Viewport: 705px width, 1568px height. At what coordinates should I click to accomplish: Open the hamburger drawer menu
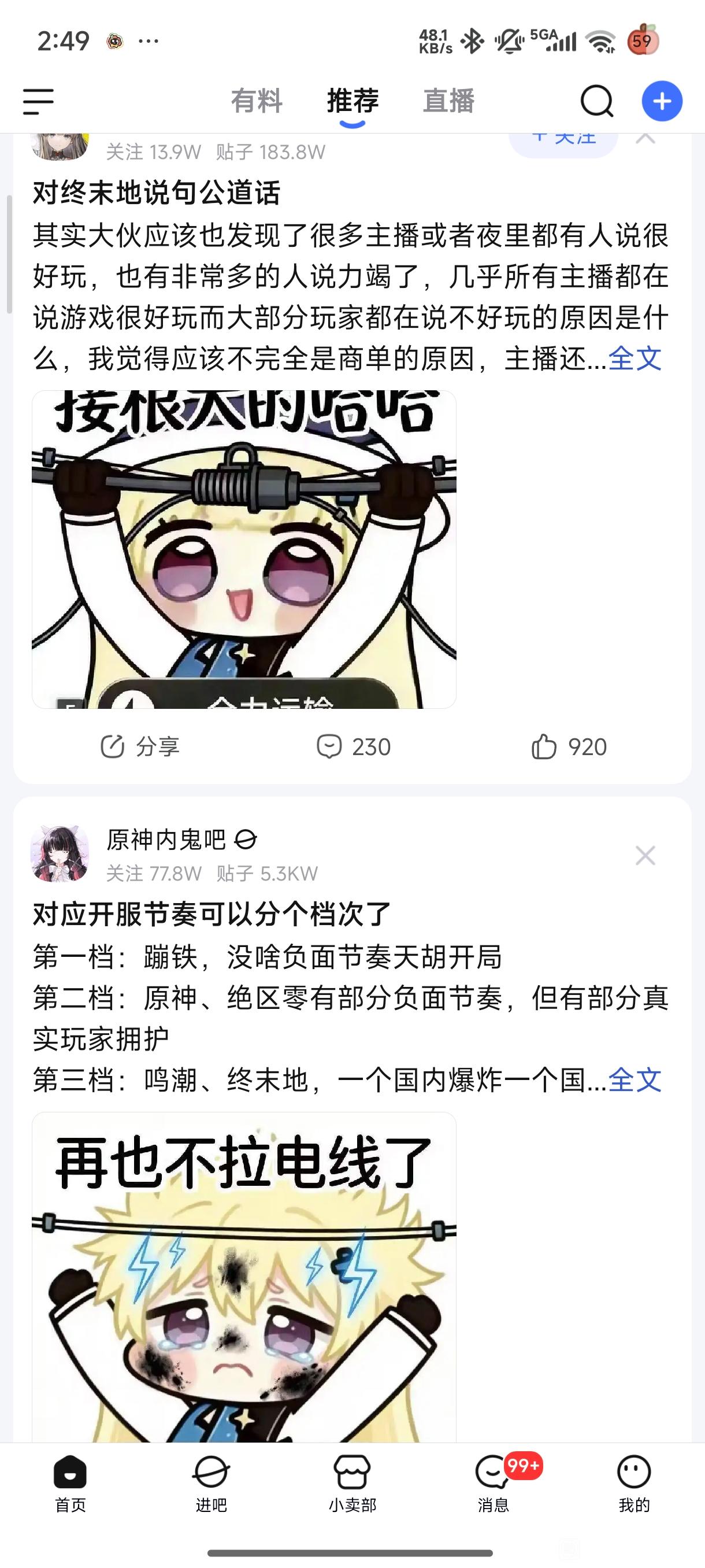click(38, 101)
